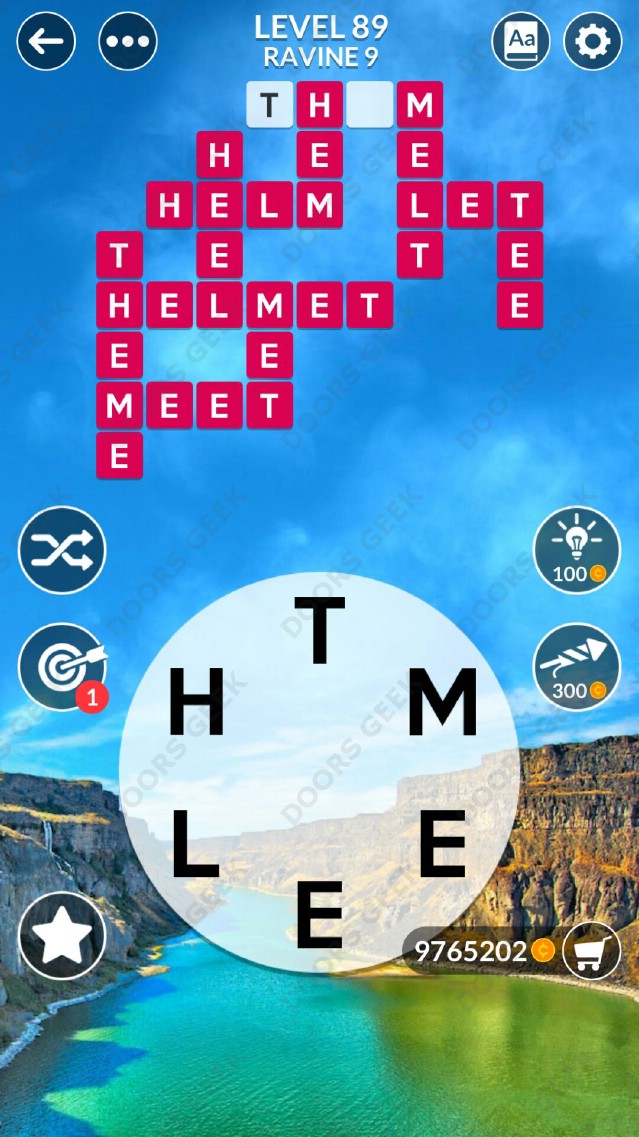Select the letter M in the wheel
639x1137 pixels.
click(x=442, y=702)
